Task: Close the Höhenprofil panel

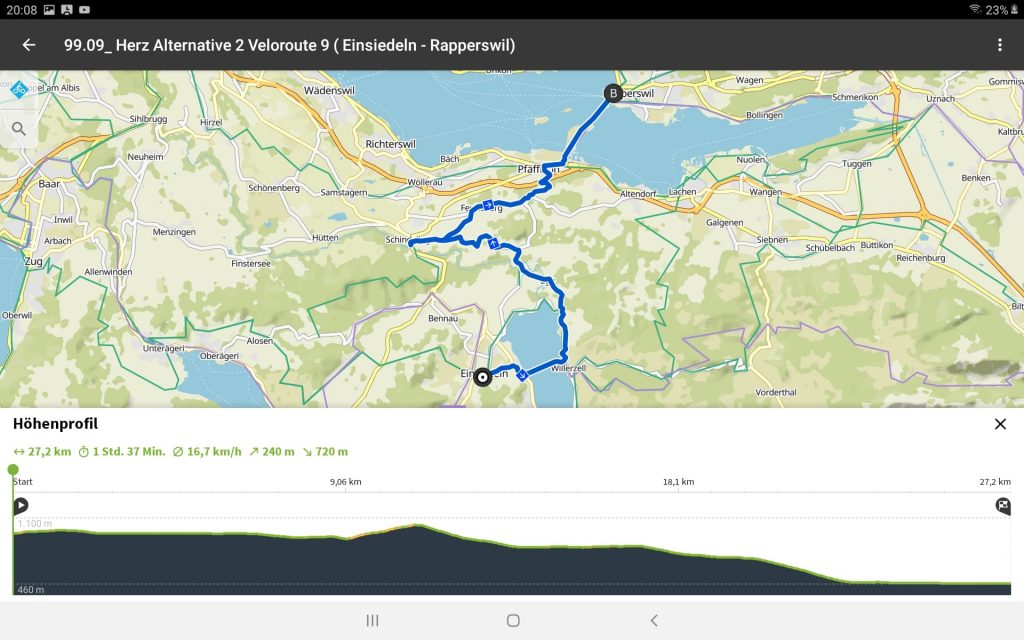Action: coord(1000,424)
